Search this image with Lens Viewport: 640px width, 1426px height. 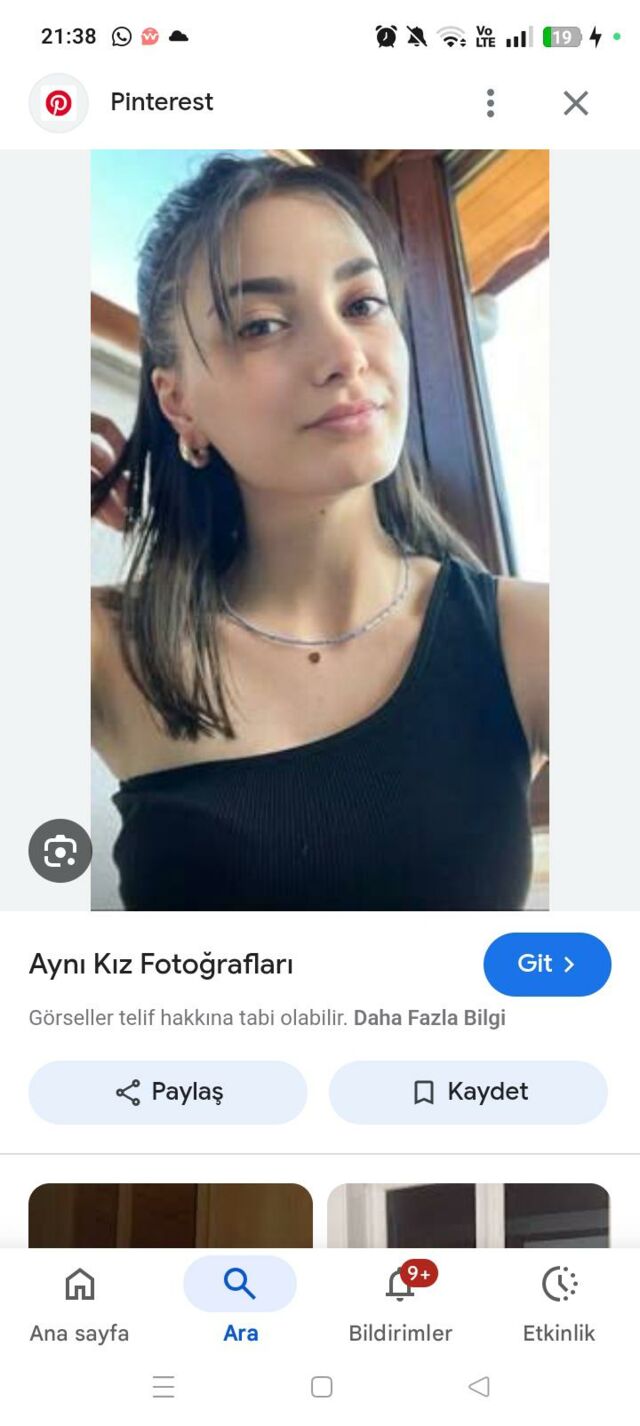[60, 851]
